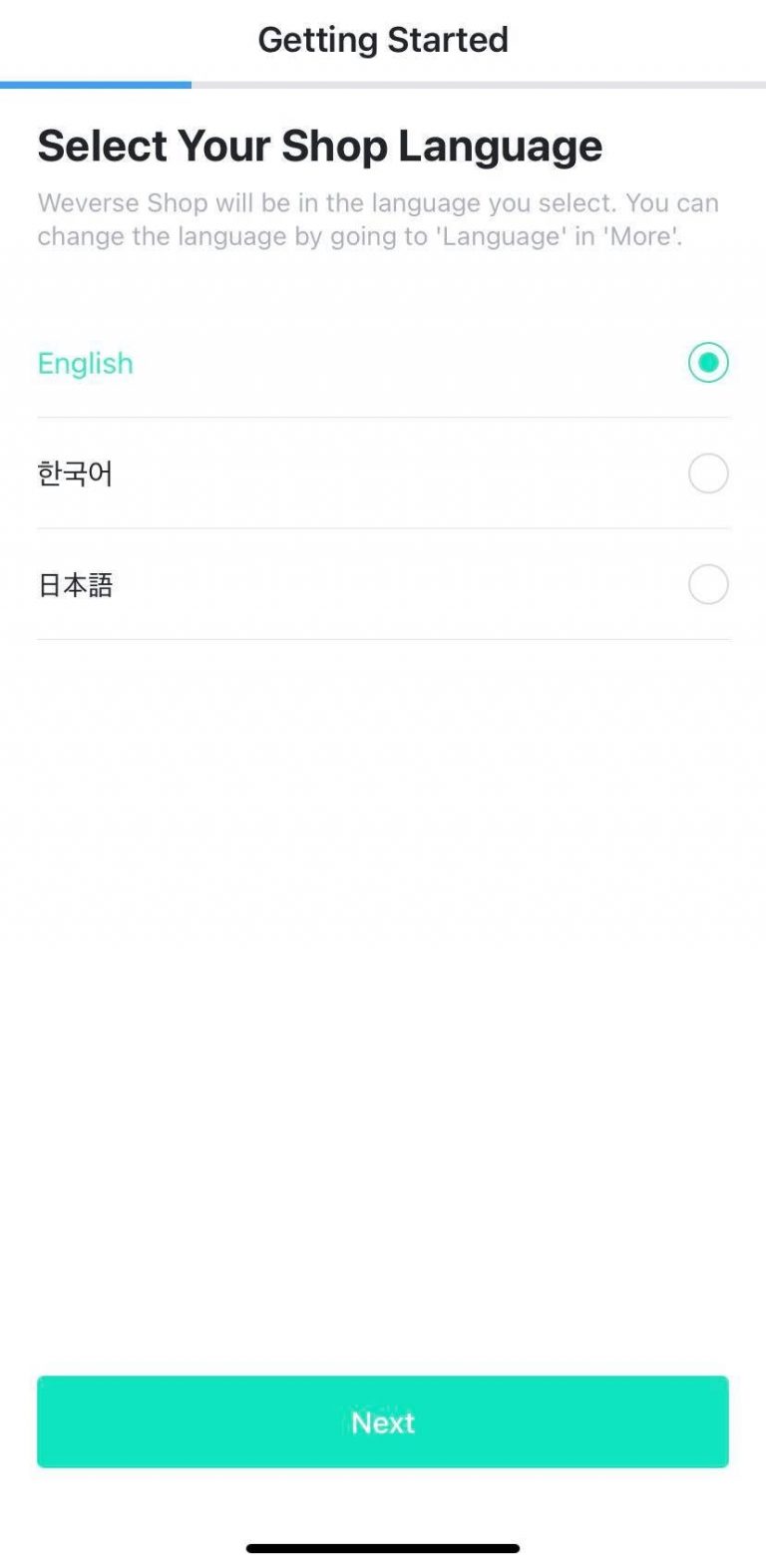
Task: Select Japanese as shop language
Action: point(708,585)
